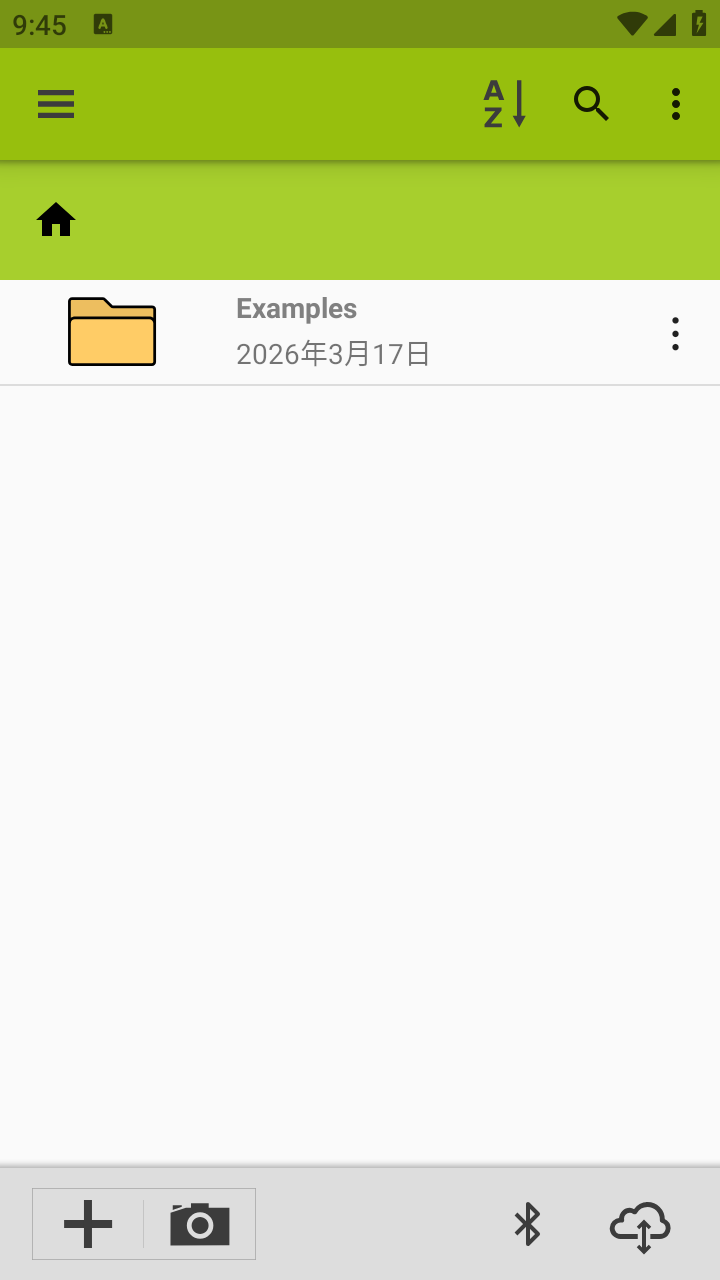720x1280 pixels.
Task: Click the folder date 2026年3月17日
Action: [x=332, y=352]
